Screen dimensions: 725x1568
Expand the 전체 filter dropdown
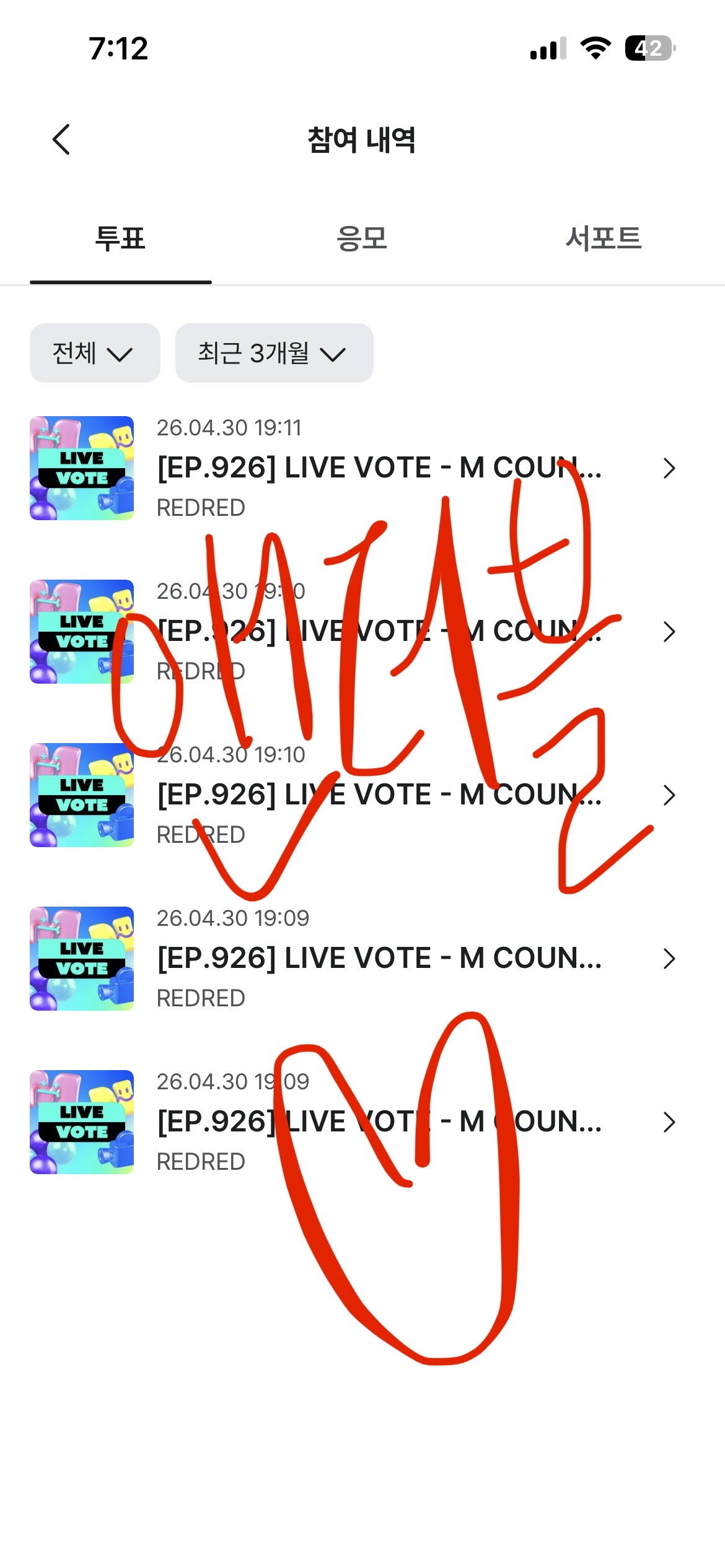point(95,353)
